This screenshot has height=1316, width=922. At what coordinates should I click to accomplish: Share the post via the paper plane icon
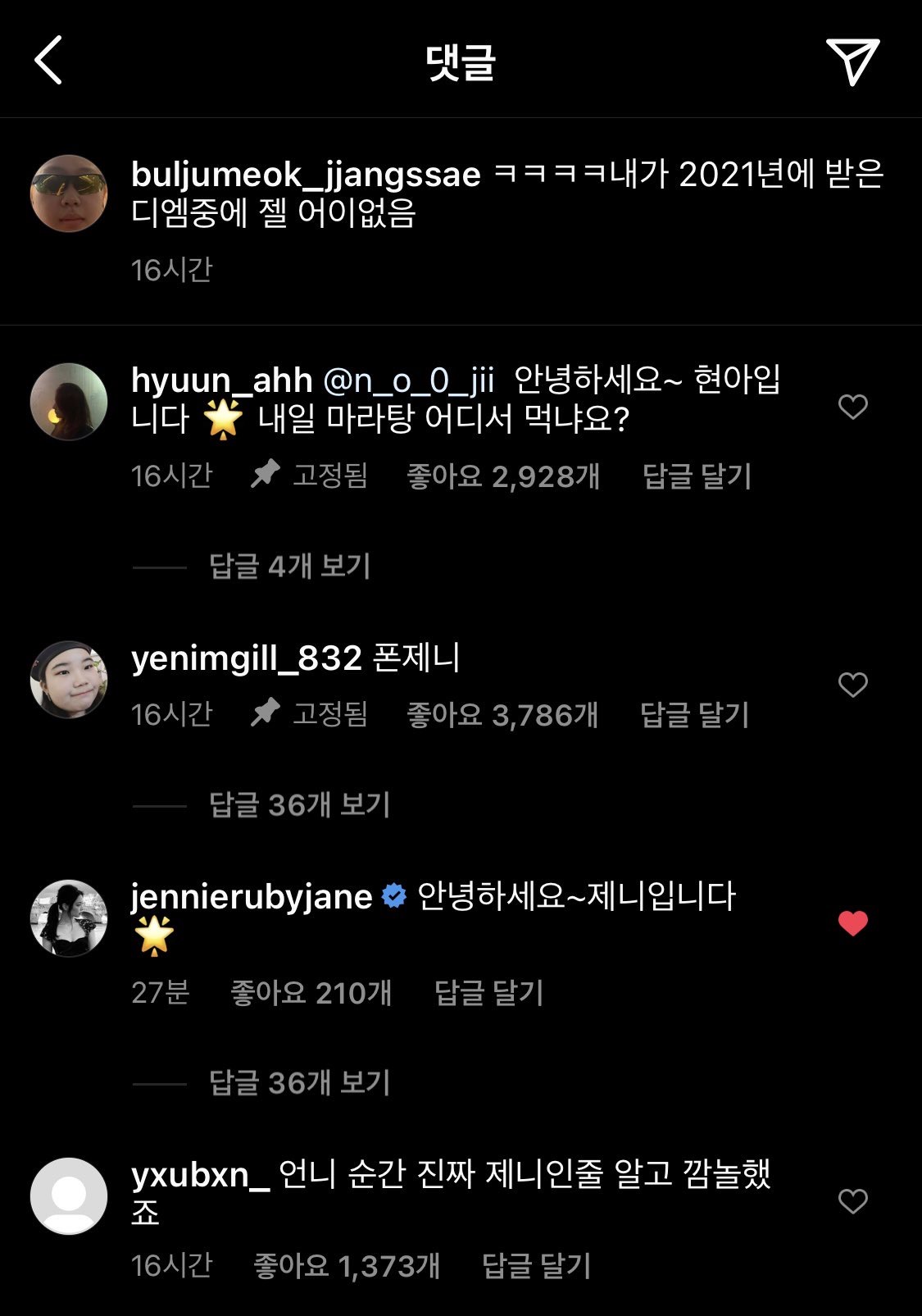point(852,61)
